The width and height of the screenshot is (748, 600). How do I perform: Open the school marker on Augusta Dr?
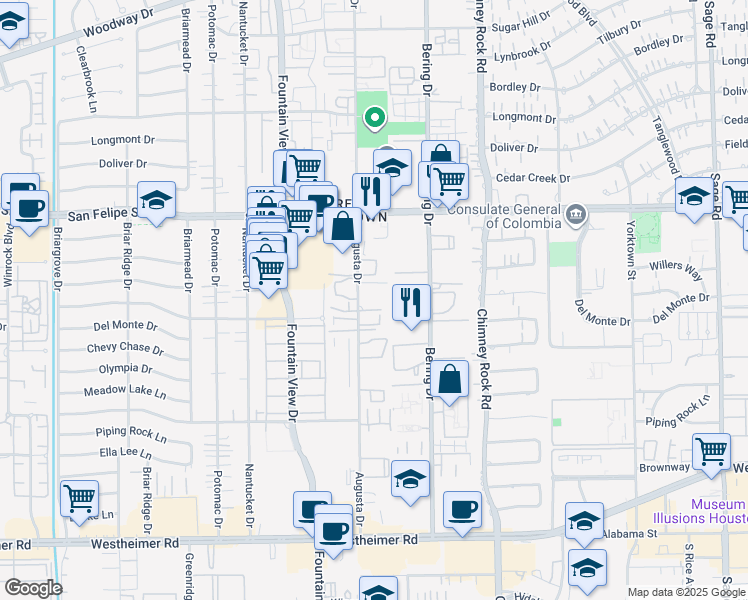click(410, 480)
